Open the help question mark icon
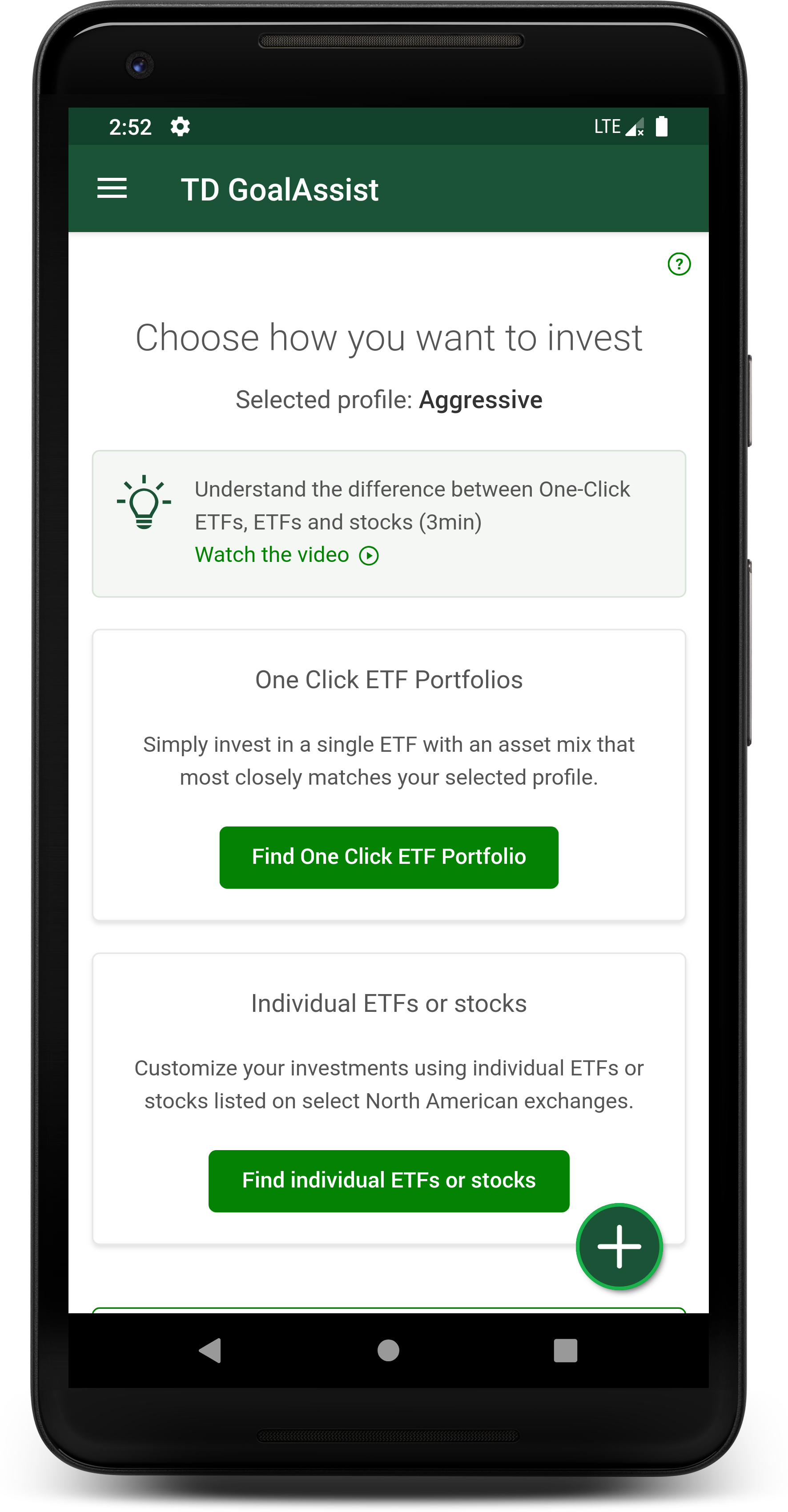The image size is (788, 1512). click(x=679, y=264)
